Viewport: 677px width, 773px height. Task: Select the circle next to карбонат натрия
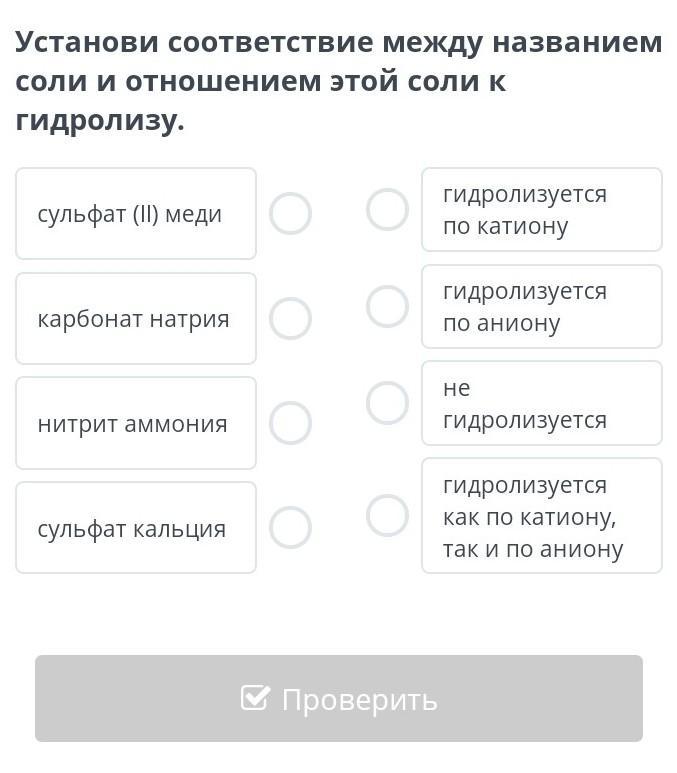pos(291,318)
